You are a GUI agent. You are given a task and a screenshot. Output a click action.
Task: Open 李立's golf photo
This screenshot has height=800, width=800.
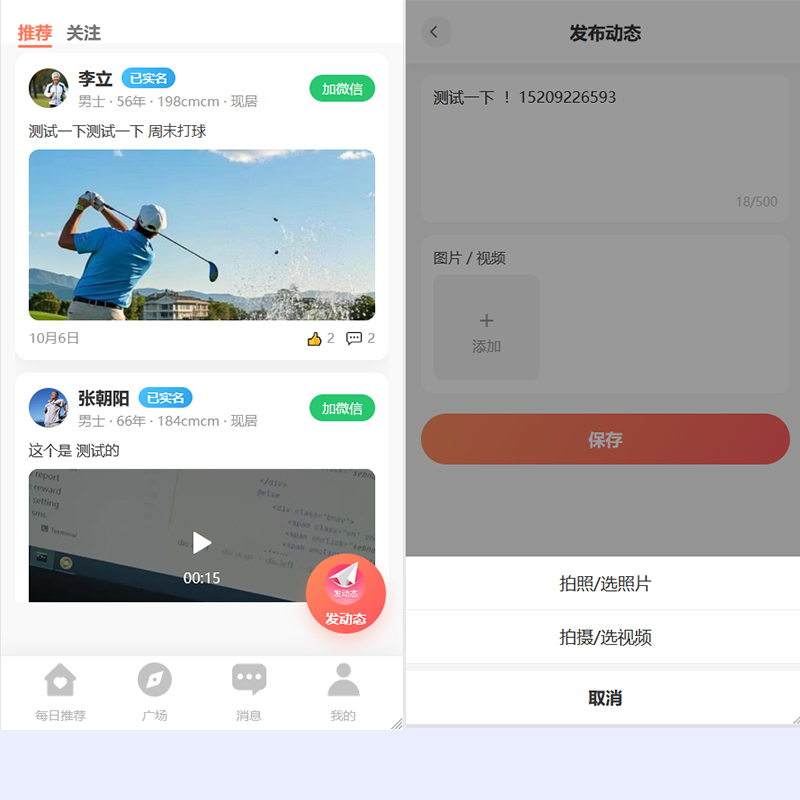click(202, 235)
